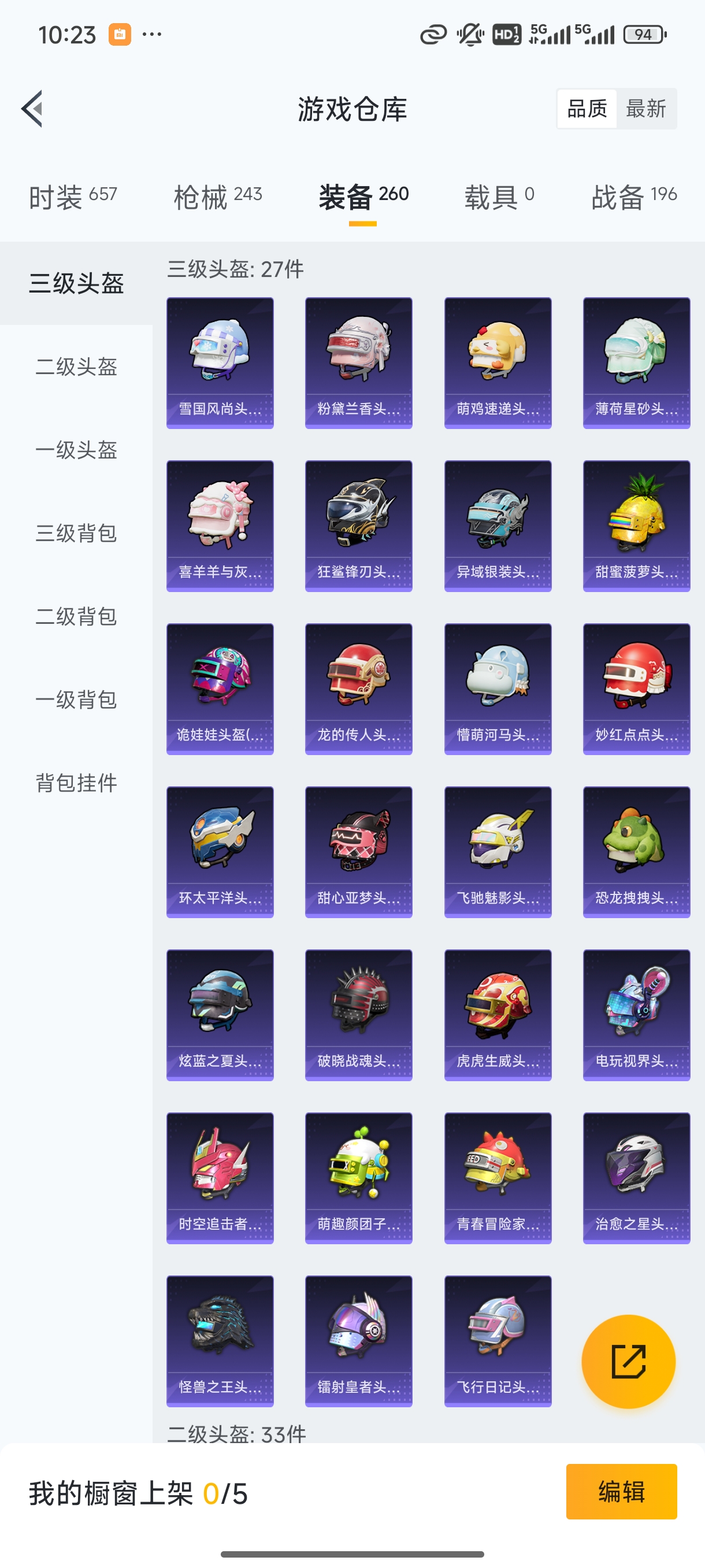Screen dimensions: 705x1568
Task: Tap the 编辑 button
Action: click(621, 1492)
